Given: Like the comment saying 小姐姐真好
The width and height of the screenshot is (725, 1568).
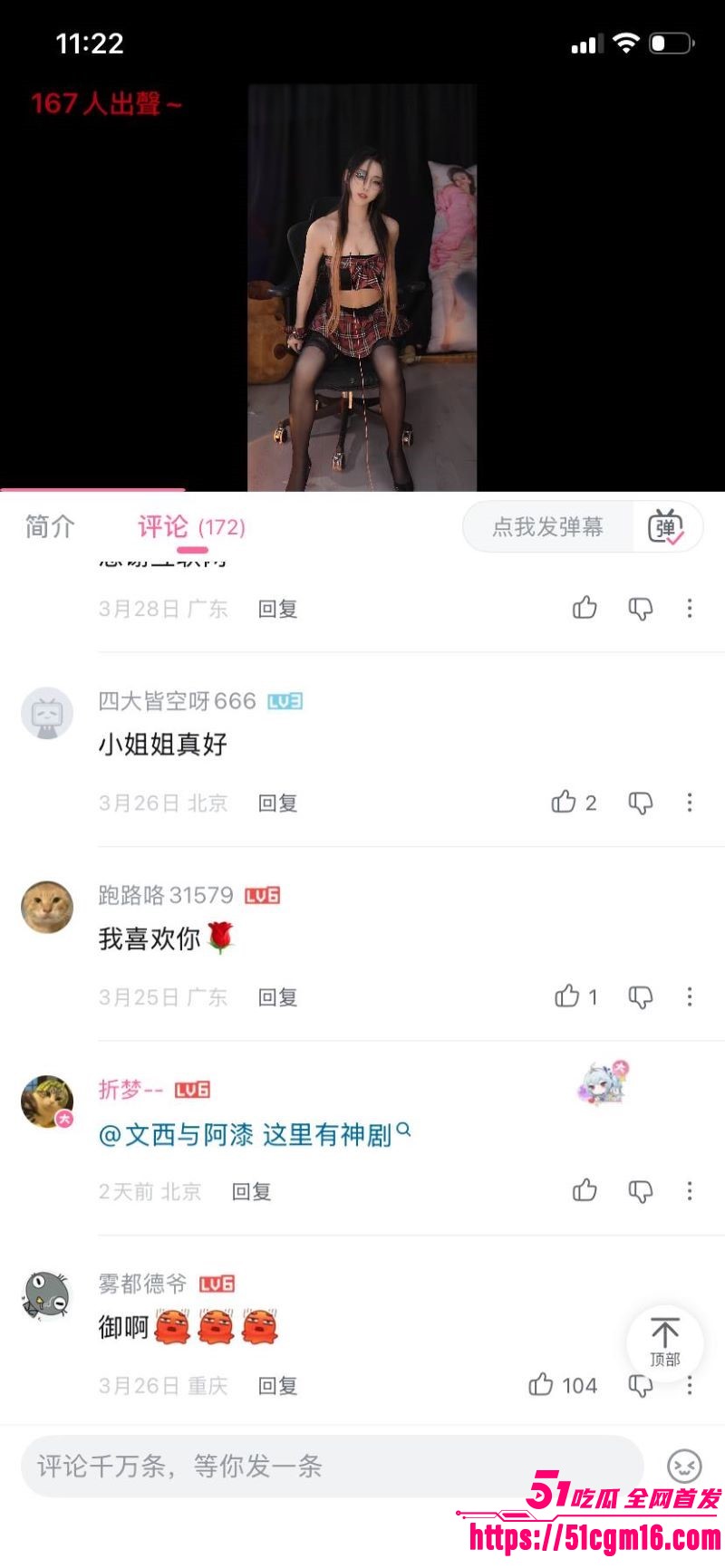Looking at the screenshot, I should [565, 803].
